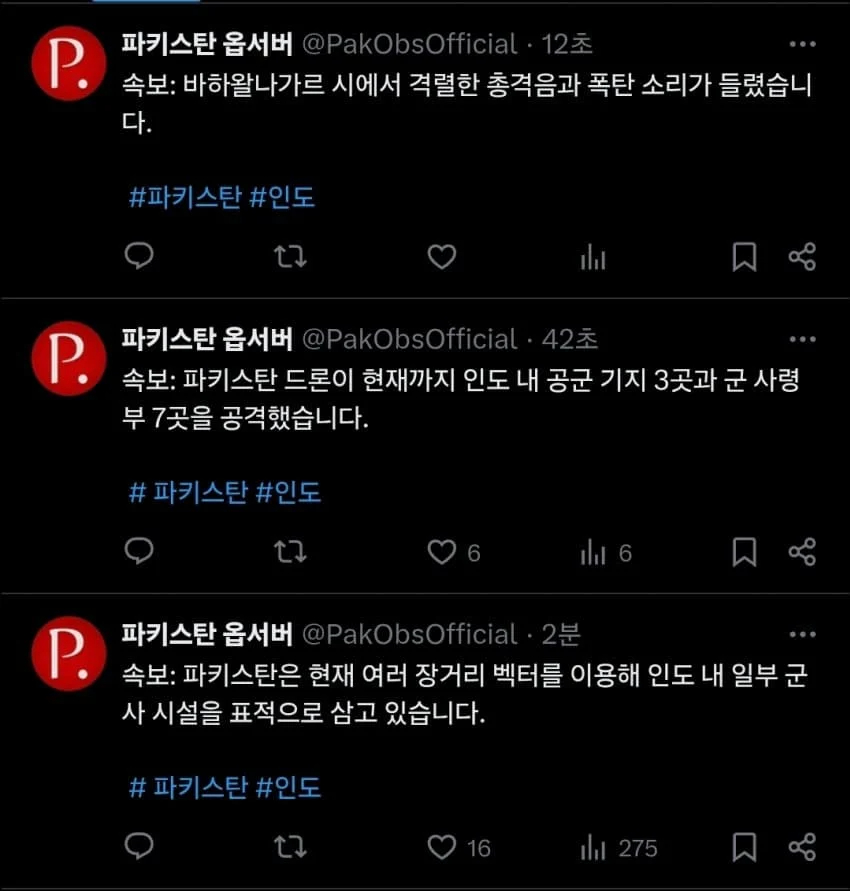View the 275 views stats on 2분 tweet
850x891 pixels.
[618, 848]
